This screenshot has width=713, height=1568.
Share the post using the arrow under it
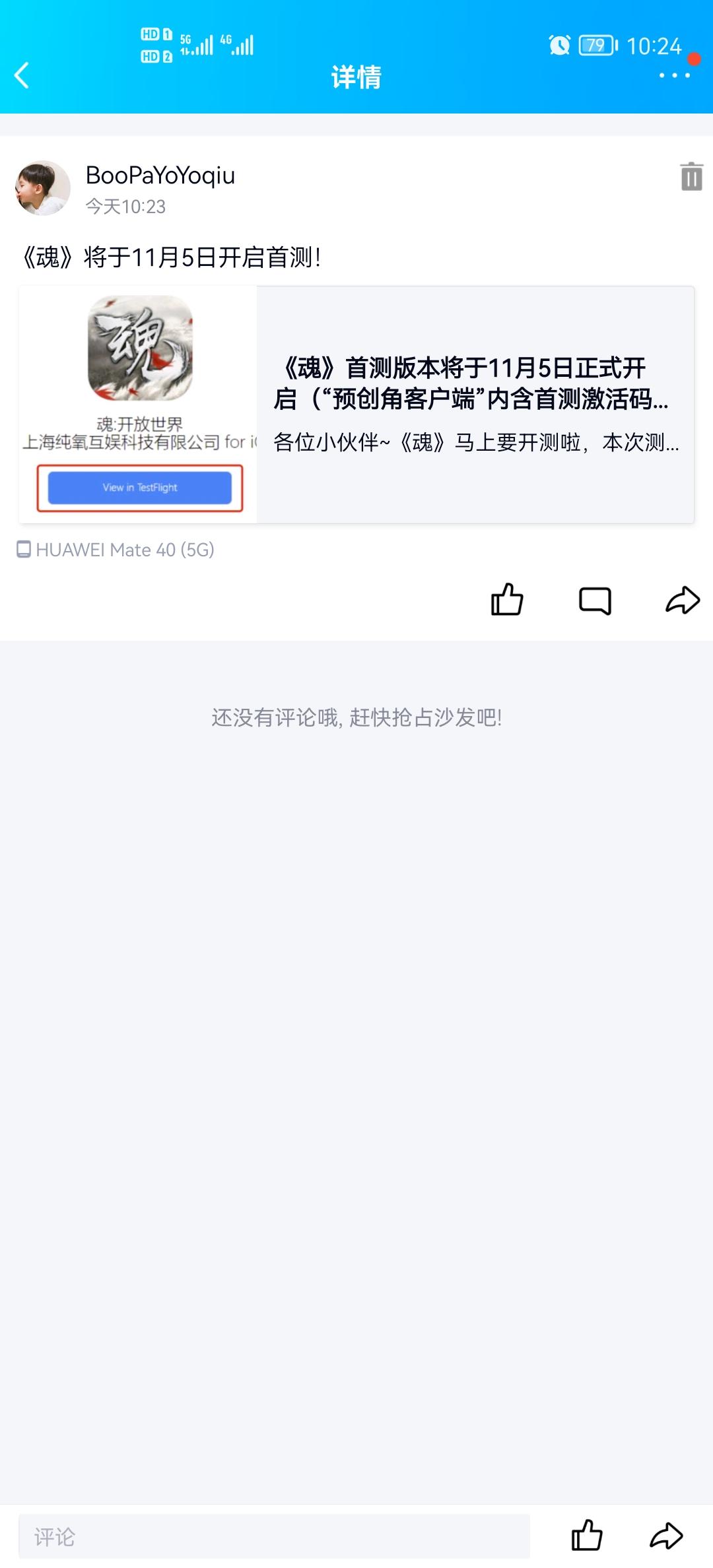[682, 600]
